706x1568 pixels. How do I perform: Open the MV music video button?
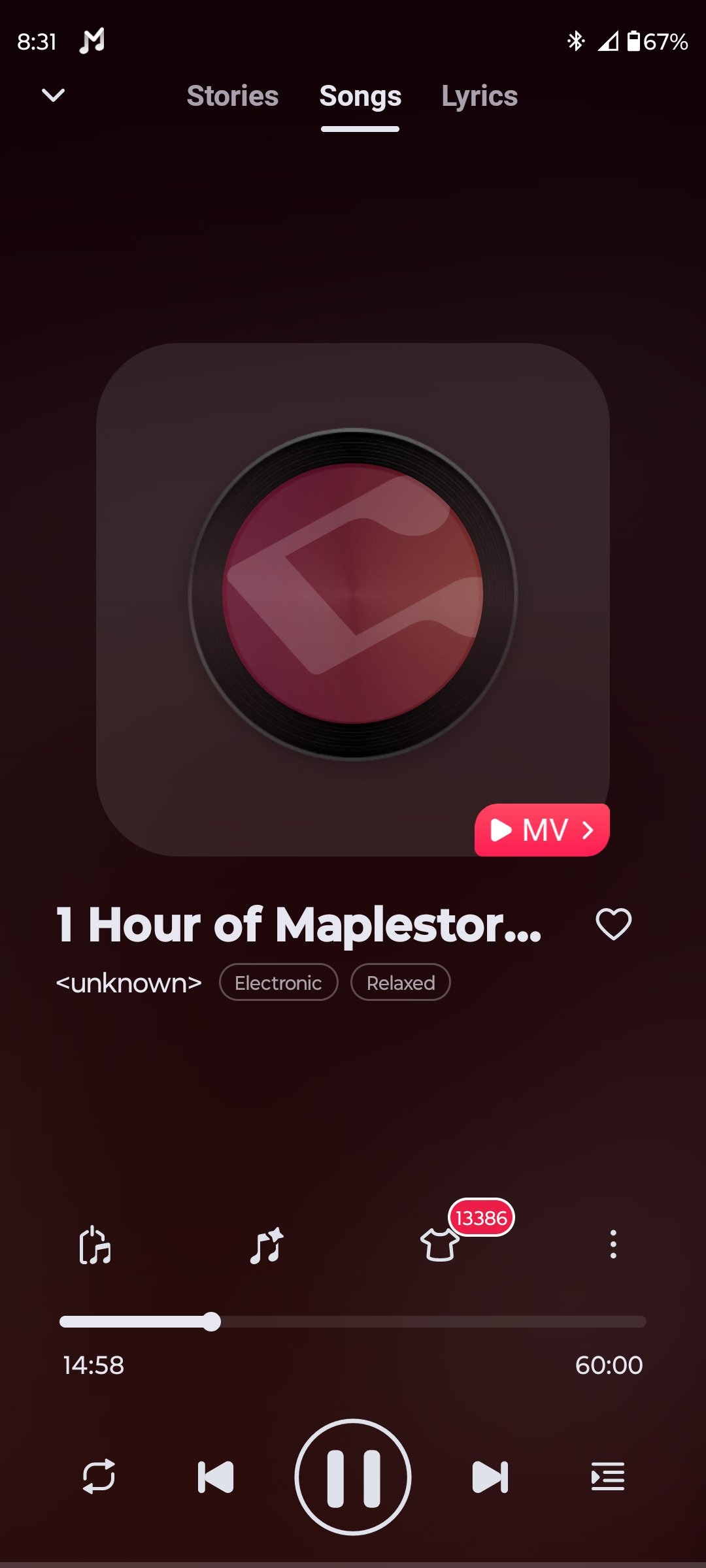click(542, 830)
